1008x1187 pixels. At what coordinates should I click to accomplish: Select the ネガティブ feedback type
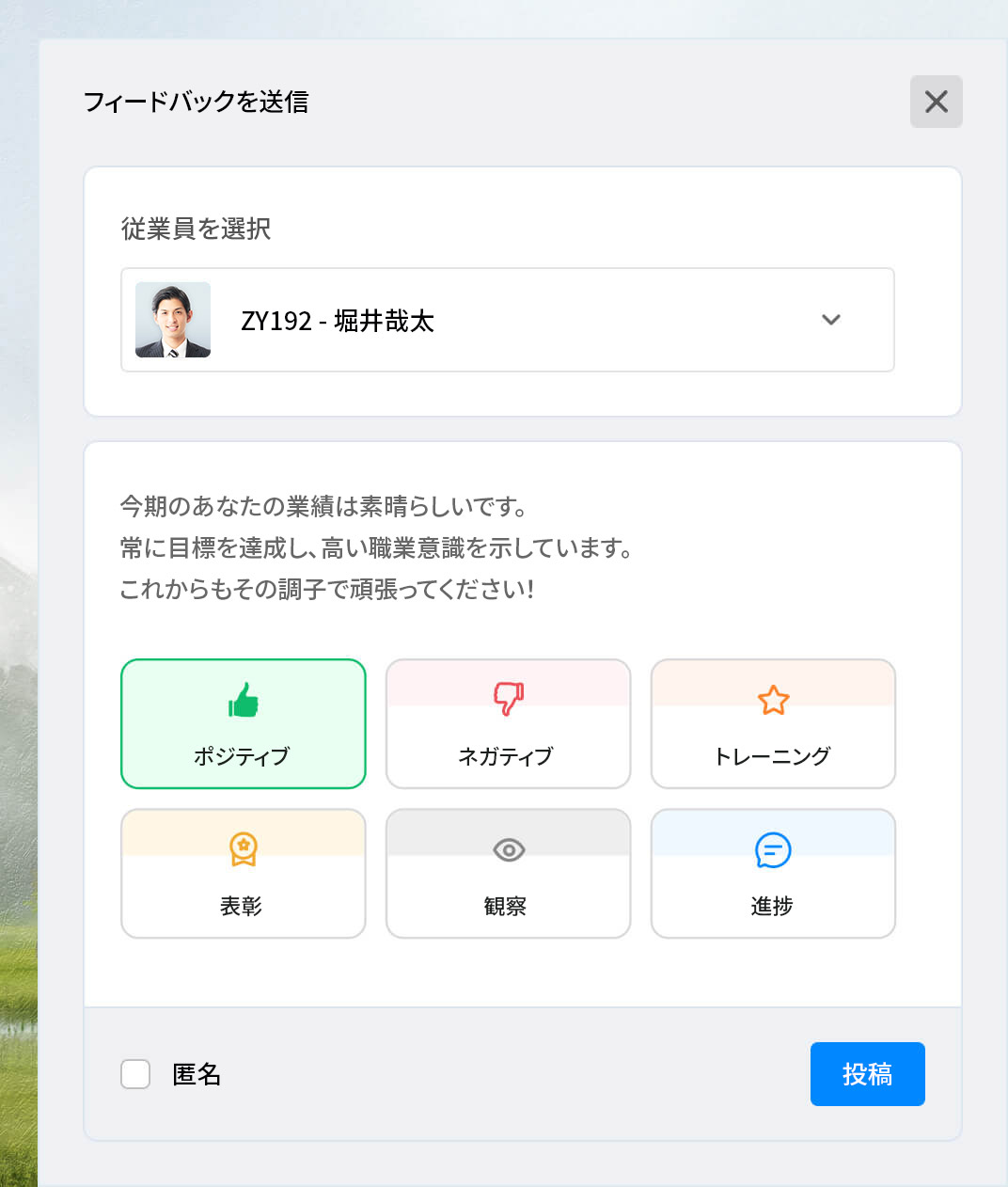(x=508, y=724)
